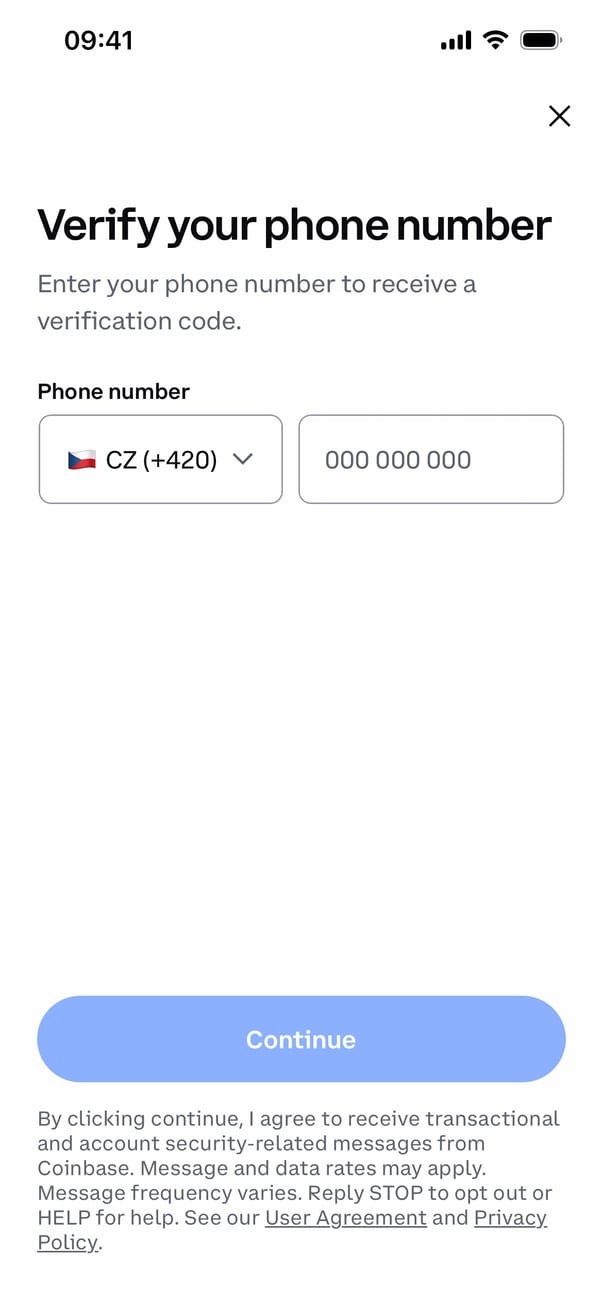Open the User Agreement link
The height and width of the screenshot is (1305, 603).
point(345,1218)
